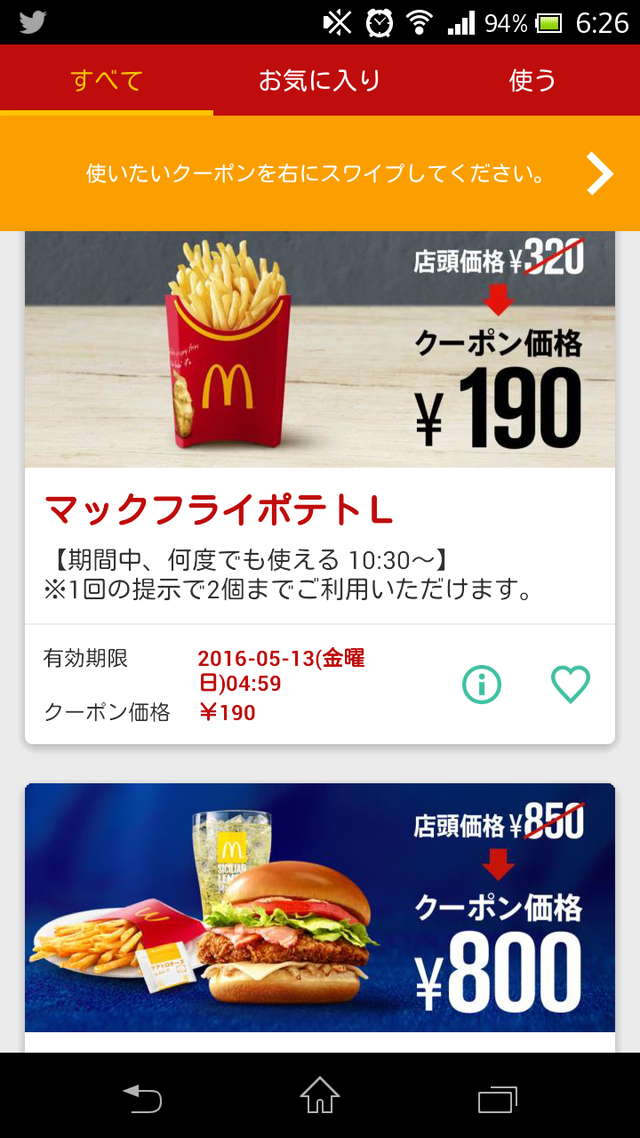
Task: Switch to the お気に入り tab
Action: (320, 80)
